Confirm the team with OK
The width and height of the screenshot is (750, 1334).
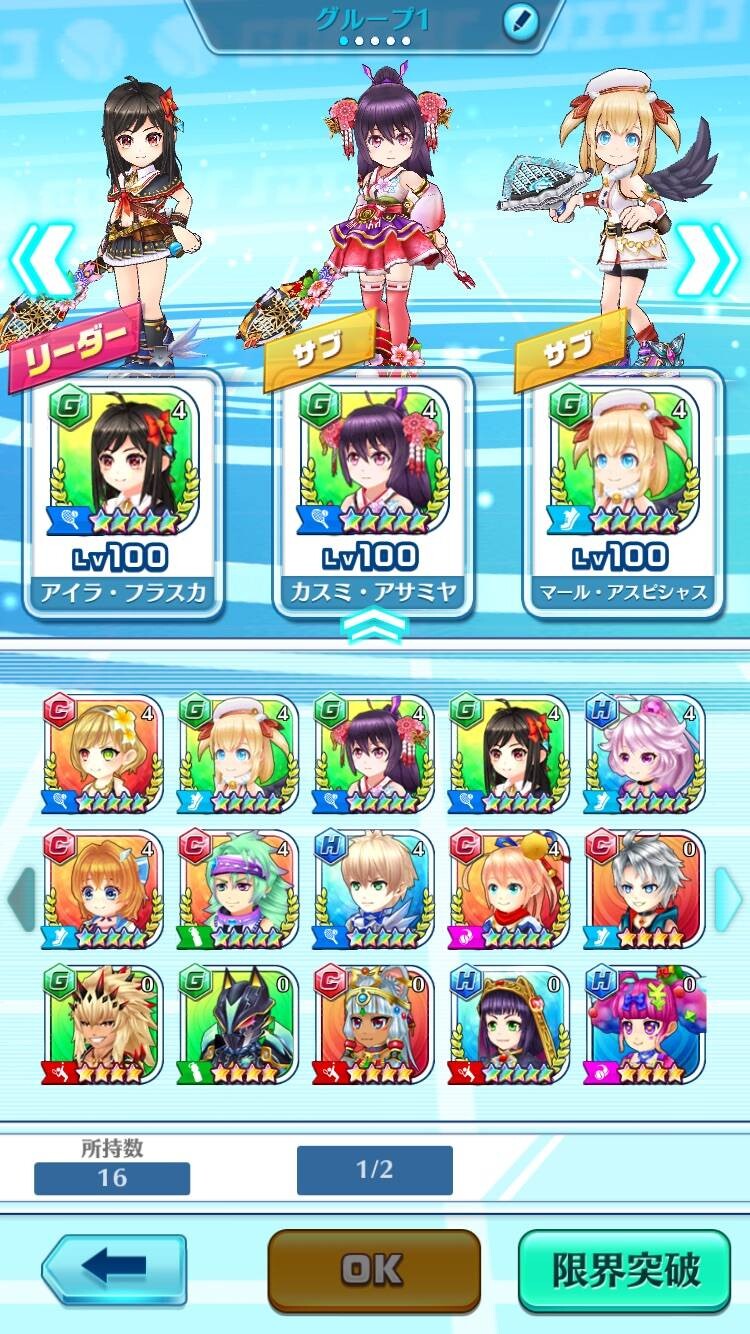point(374,1270)
